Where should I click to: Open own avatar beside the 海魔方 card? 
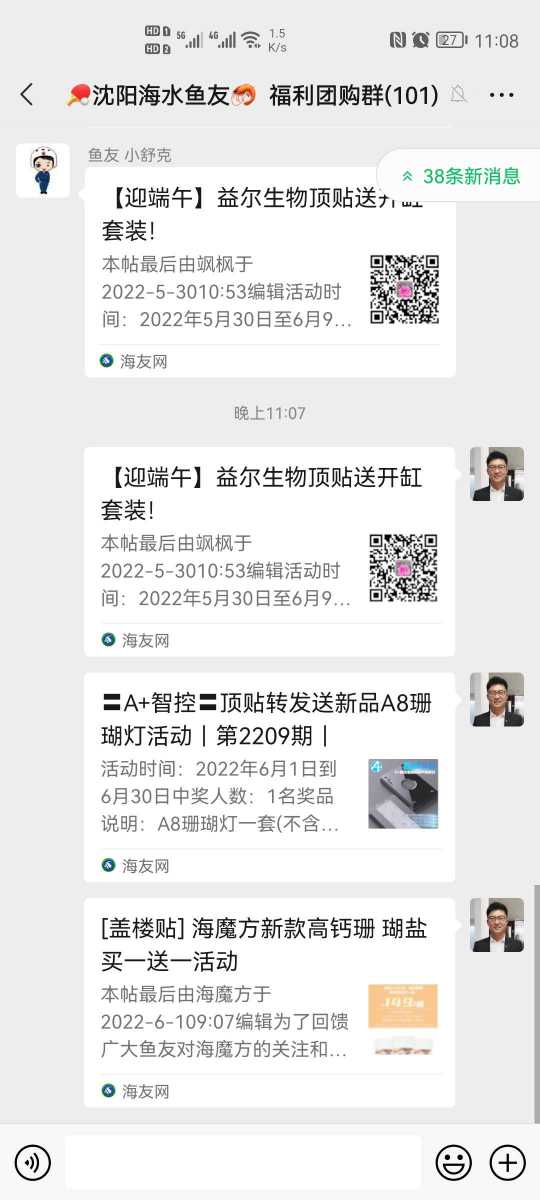[497, 925]
